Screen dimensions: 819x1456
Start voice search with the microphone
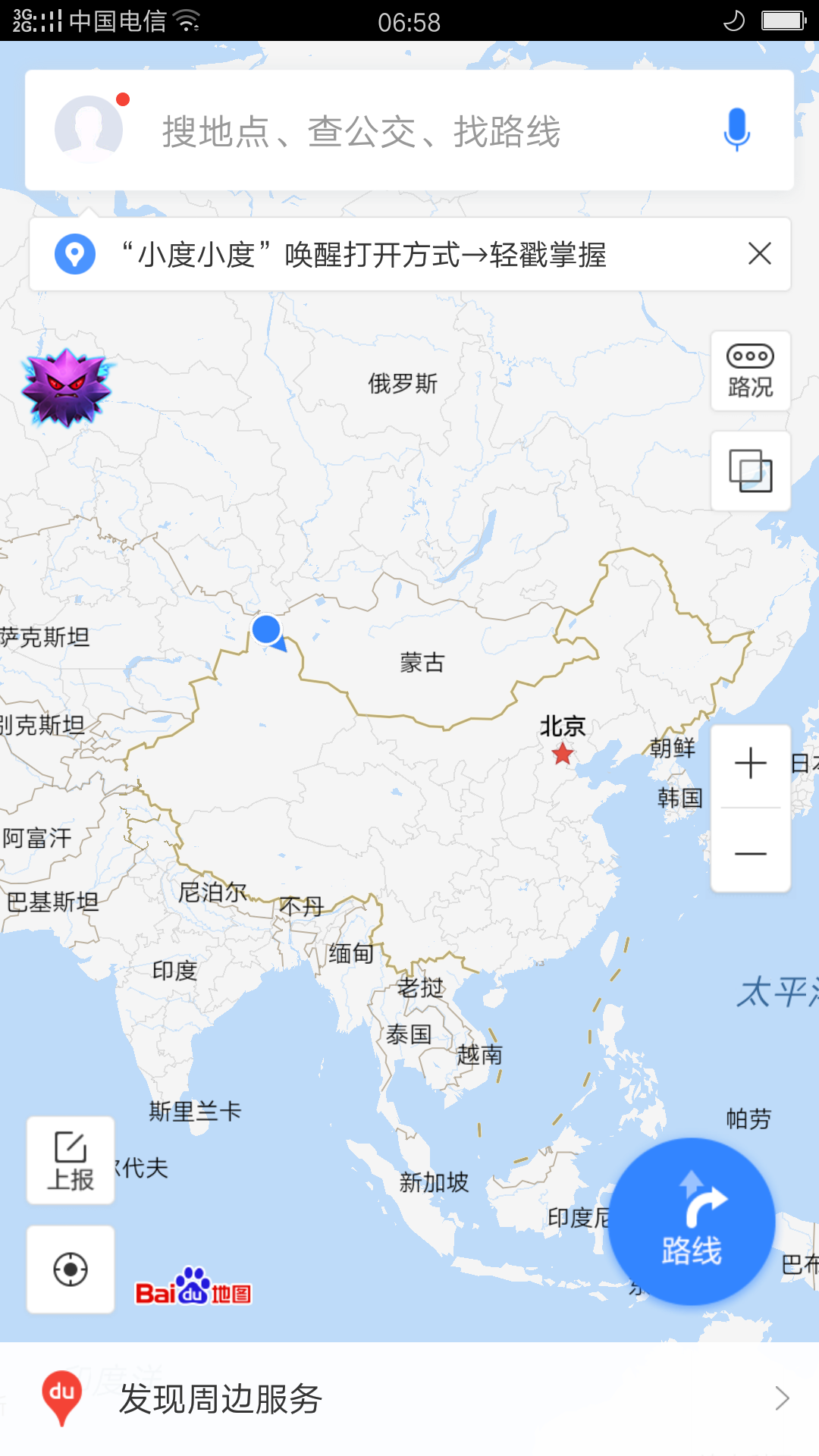tap(736, 130)
